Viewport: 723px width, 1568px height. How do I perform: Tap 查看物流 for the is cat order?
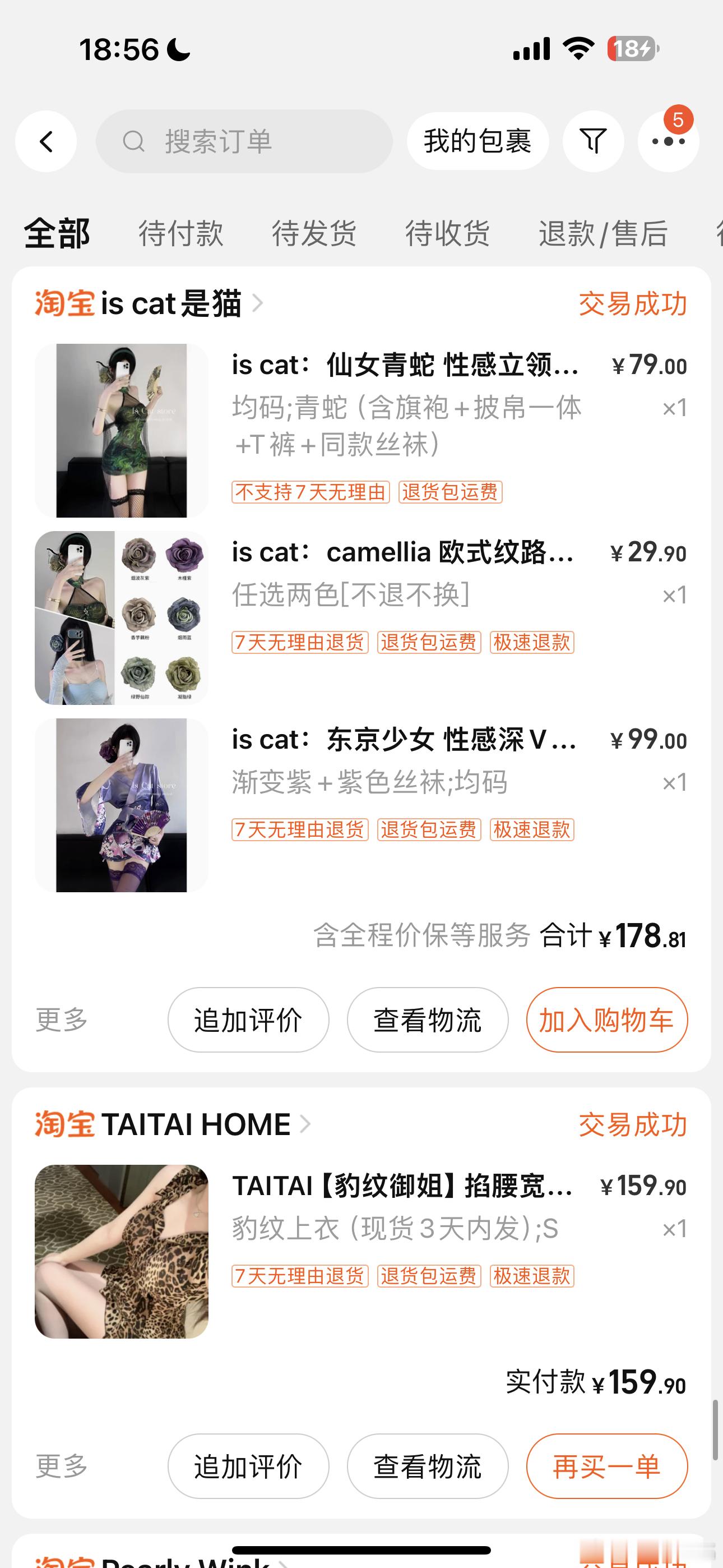pos(427,1020)
